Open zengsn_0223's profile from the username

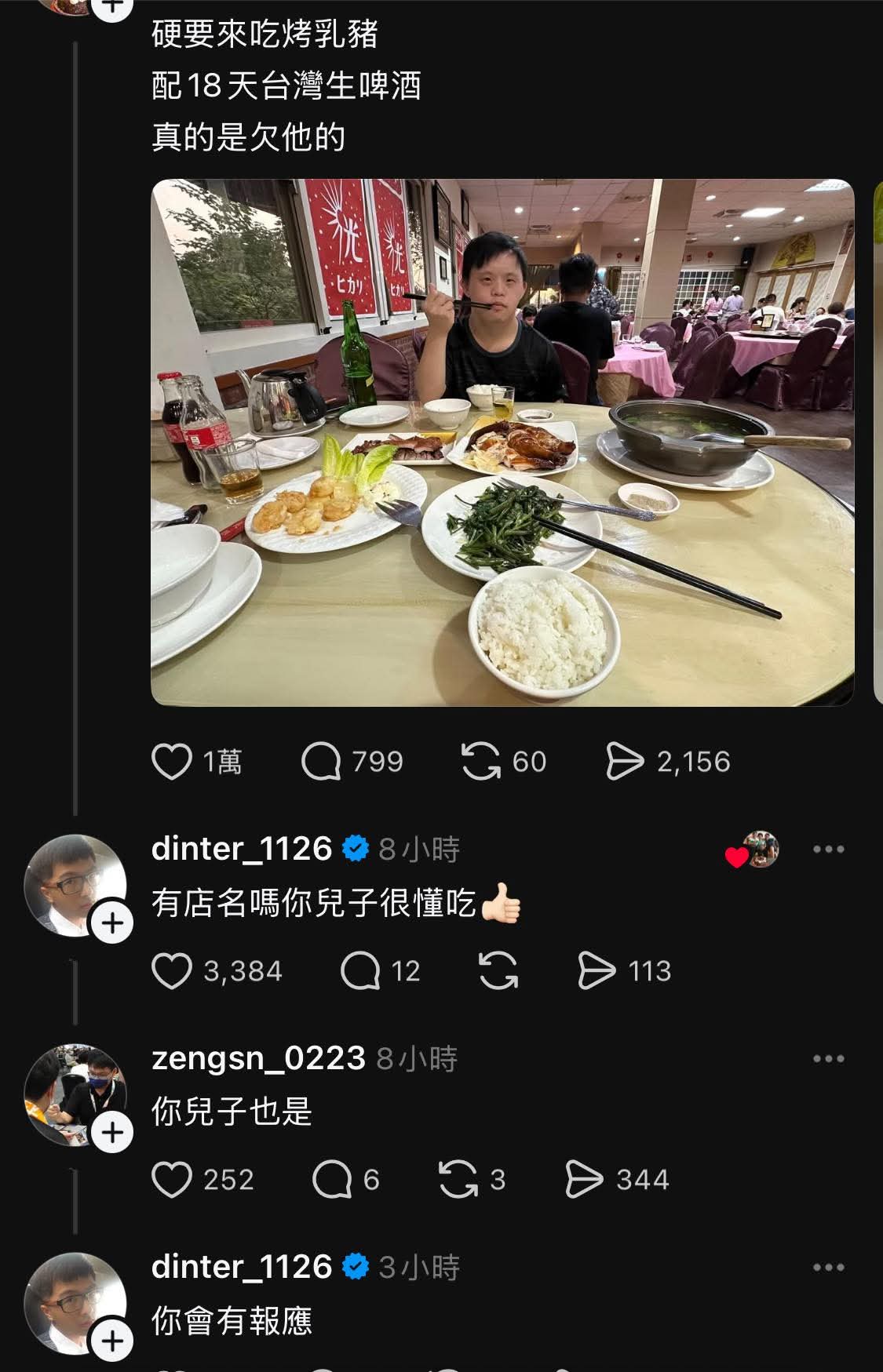pyautogui.click(x=258, y=1058)
